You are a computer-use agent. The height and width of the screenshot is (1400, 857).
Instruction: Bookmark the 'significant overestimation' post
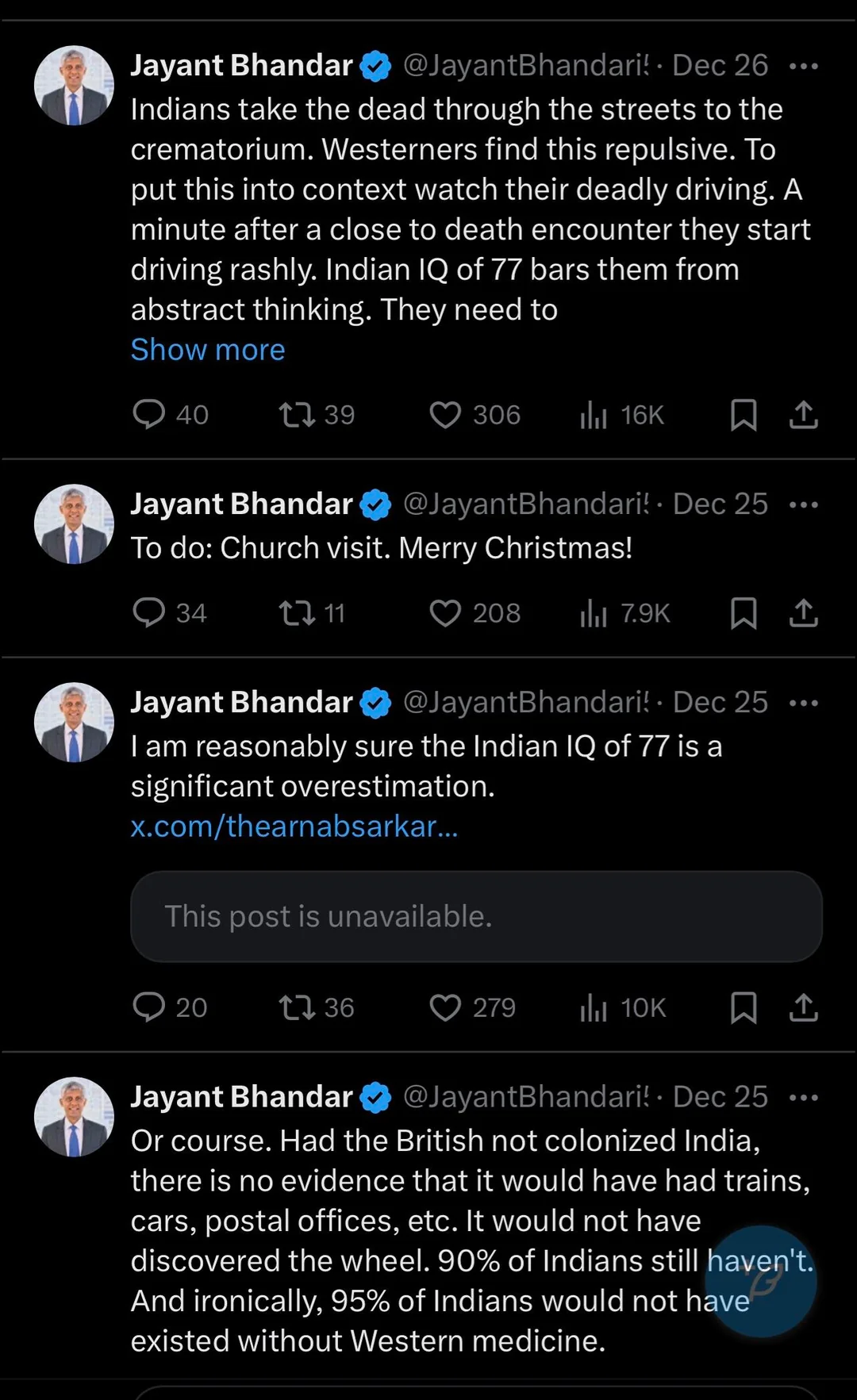743,1007
